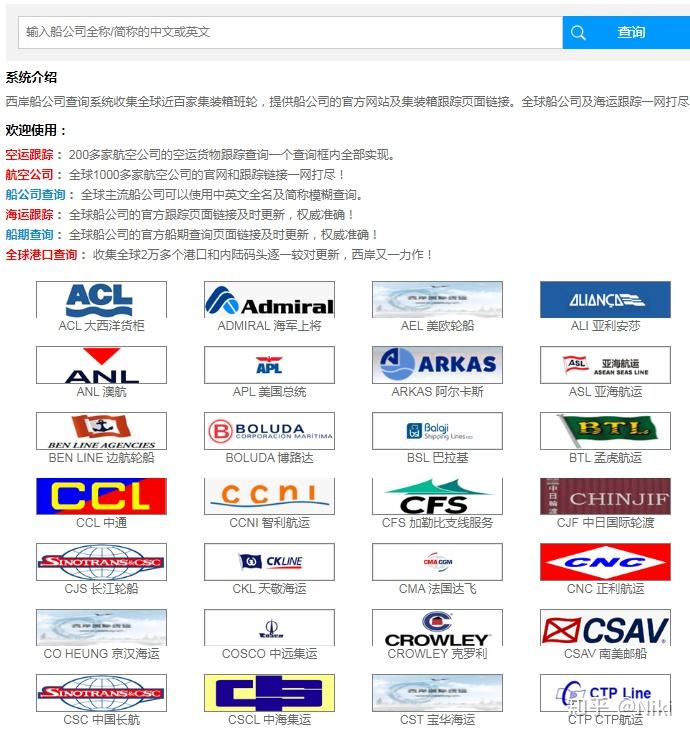Select the CFS 加勒比支线服务 tile
690x735 pixels.
(437, 497)
